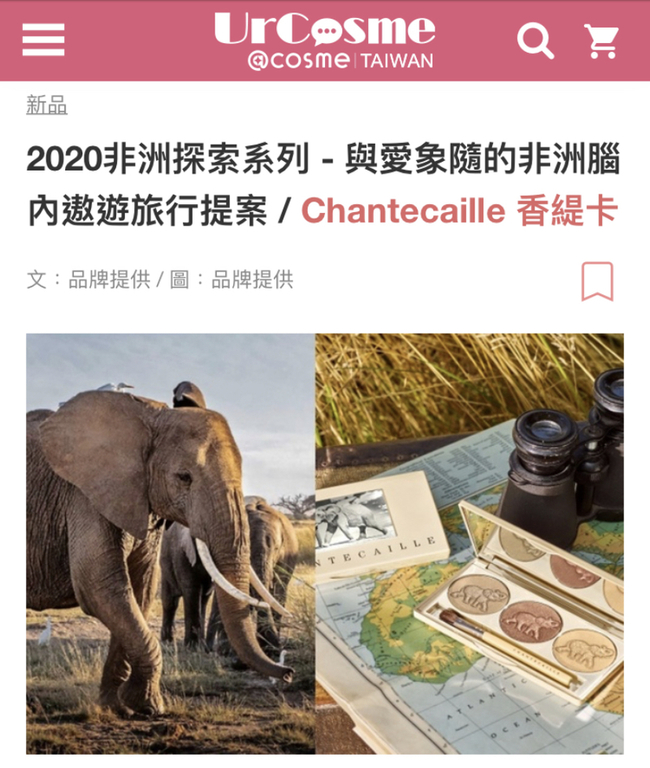This screenshot has height=768, width=650.
Task: Open the 新品 category link
Action: point(46,106)
